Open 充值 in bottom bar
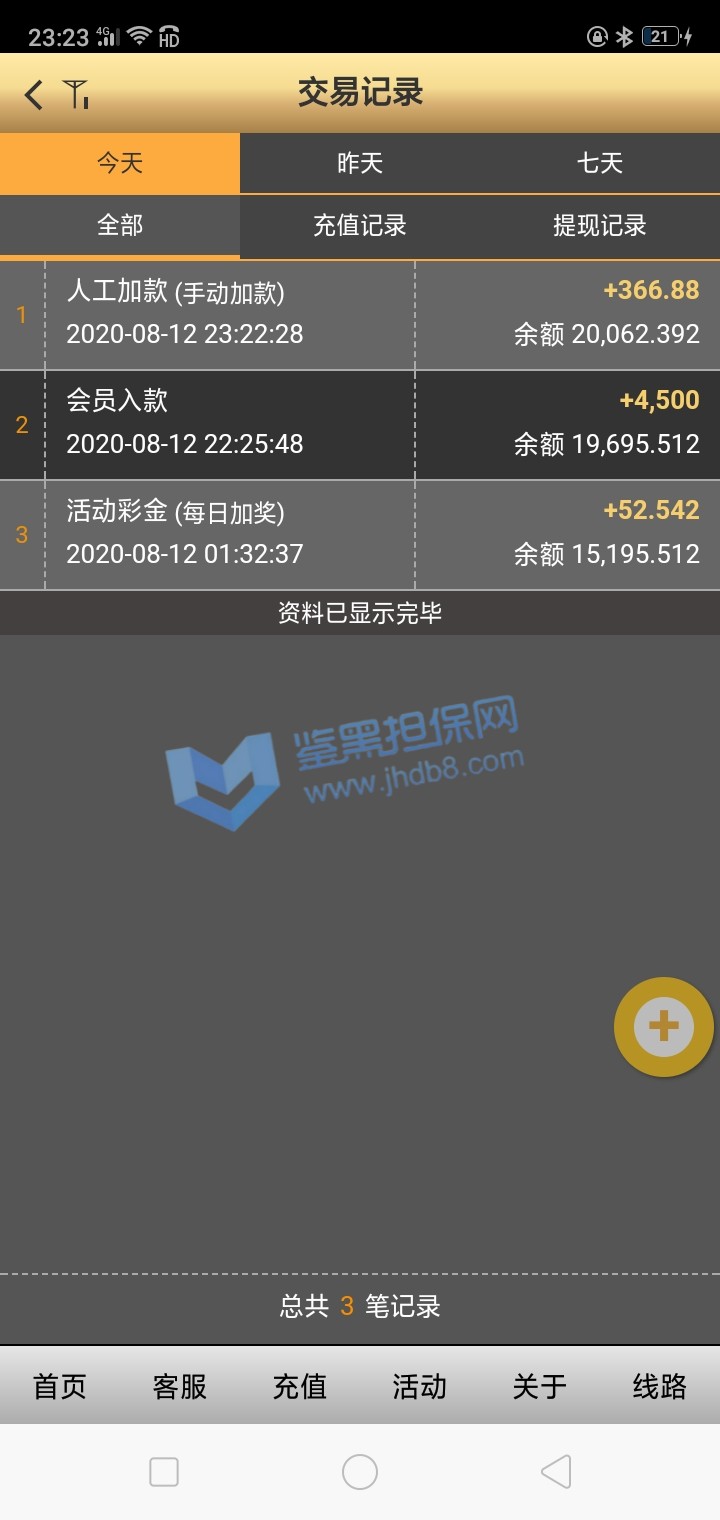This screenshot has height=1520, width=720. (300, 1386)
